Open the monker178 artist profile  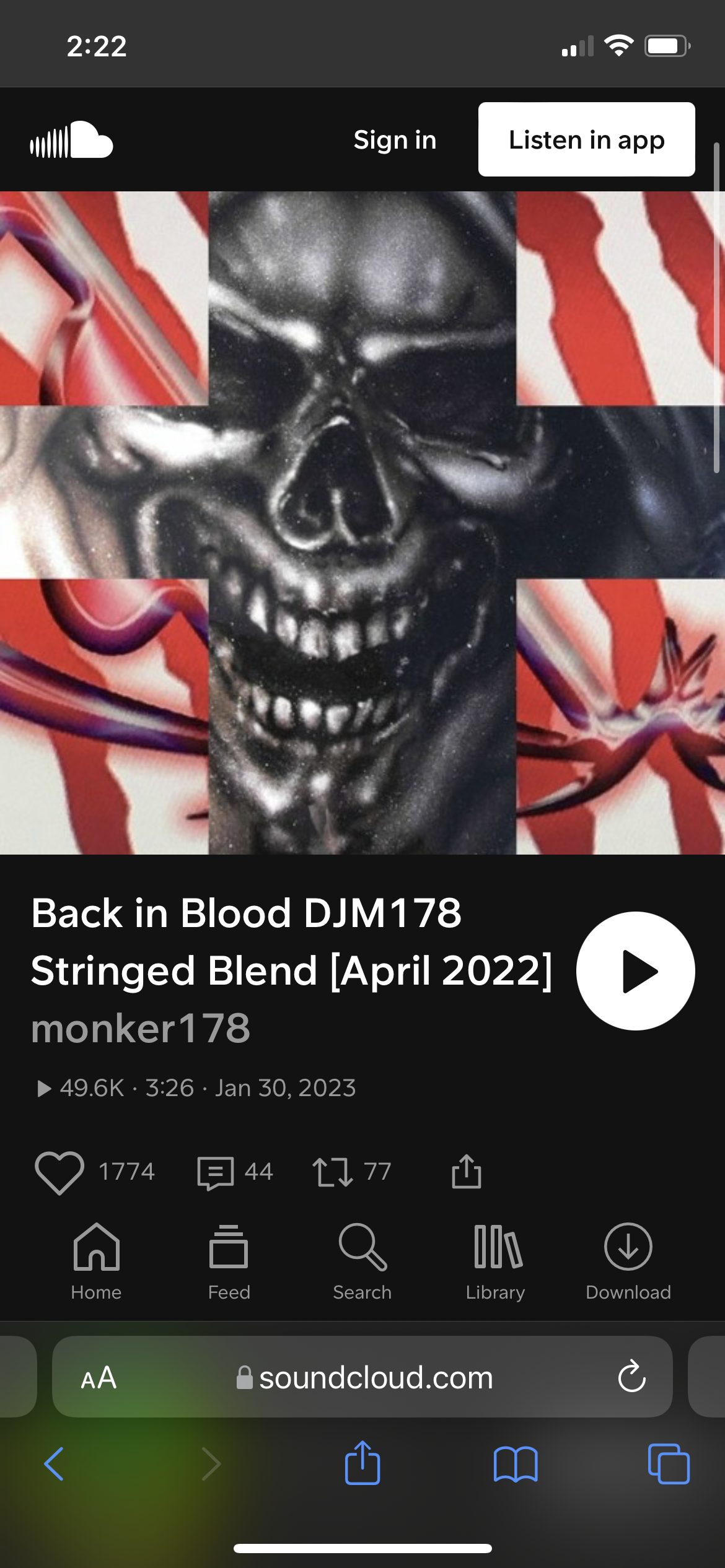click(x=141, y=1029)
